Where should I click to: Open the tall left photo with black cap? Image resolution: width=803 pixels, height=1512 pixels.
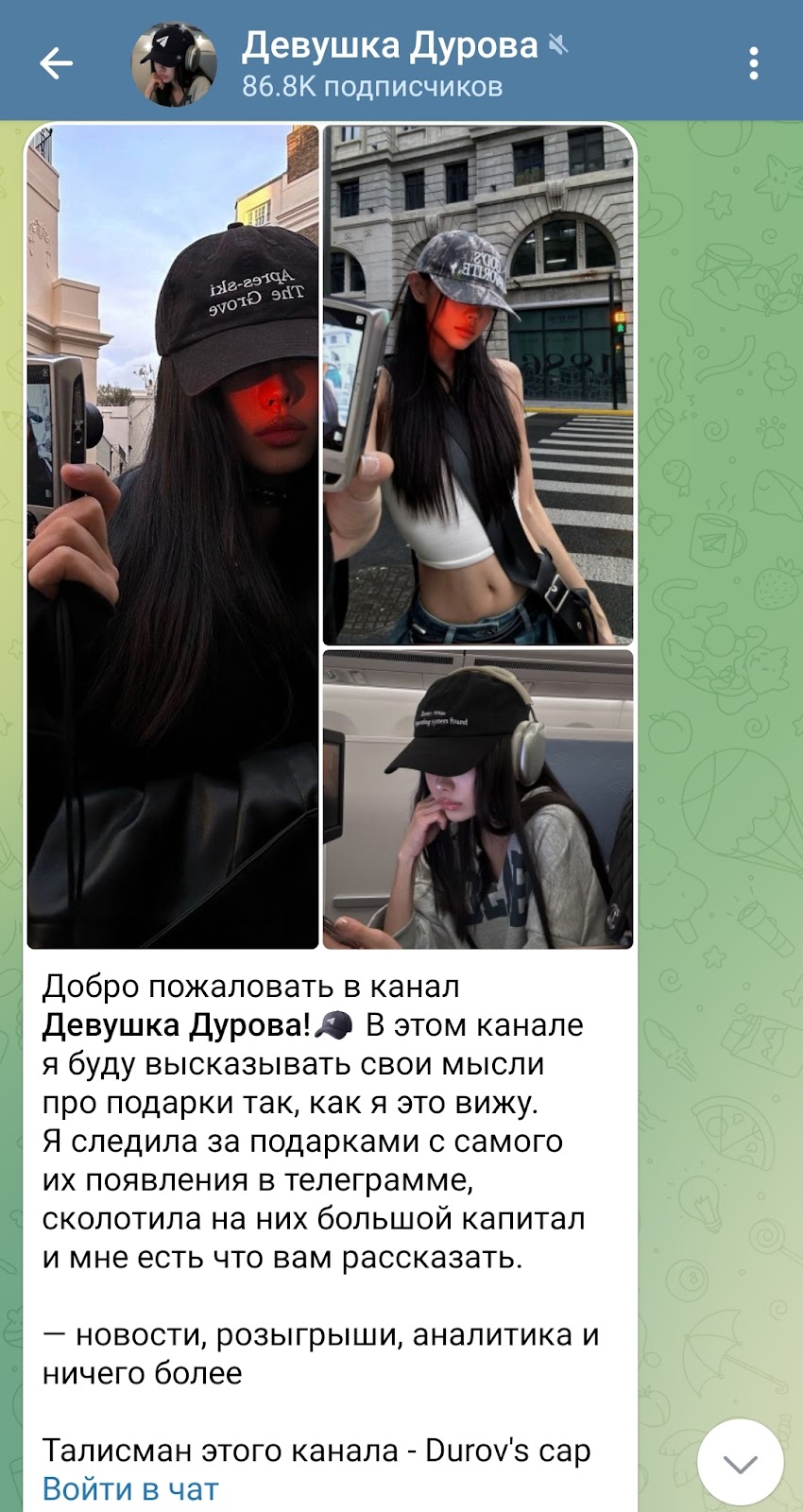click(x=173, y=537)
